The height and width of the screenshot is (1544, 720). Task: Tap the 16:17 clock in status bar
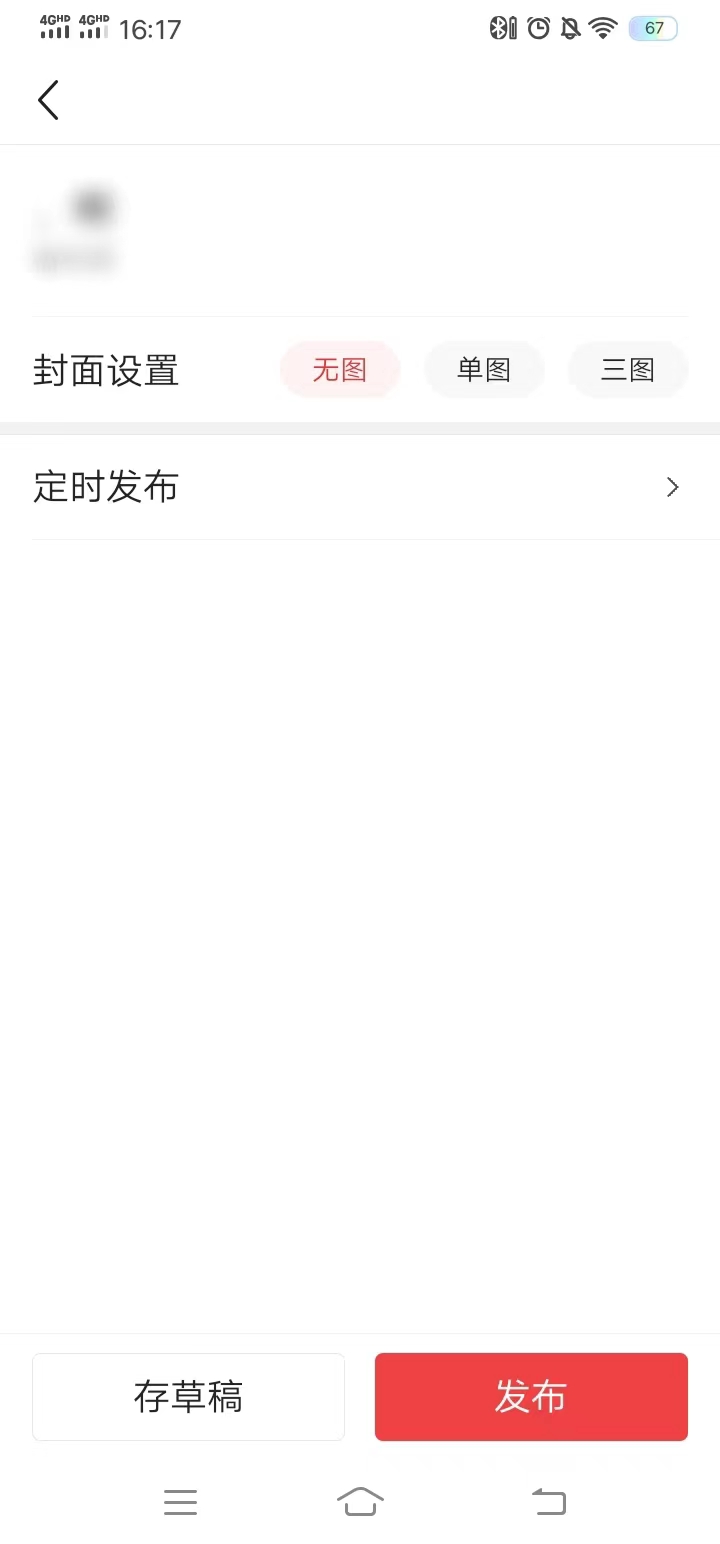tap(148, 28)
